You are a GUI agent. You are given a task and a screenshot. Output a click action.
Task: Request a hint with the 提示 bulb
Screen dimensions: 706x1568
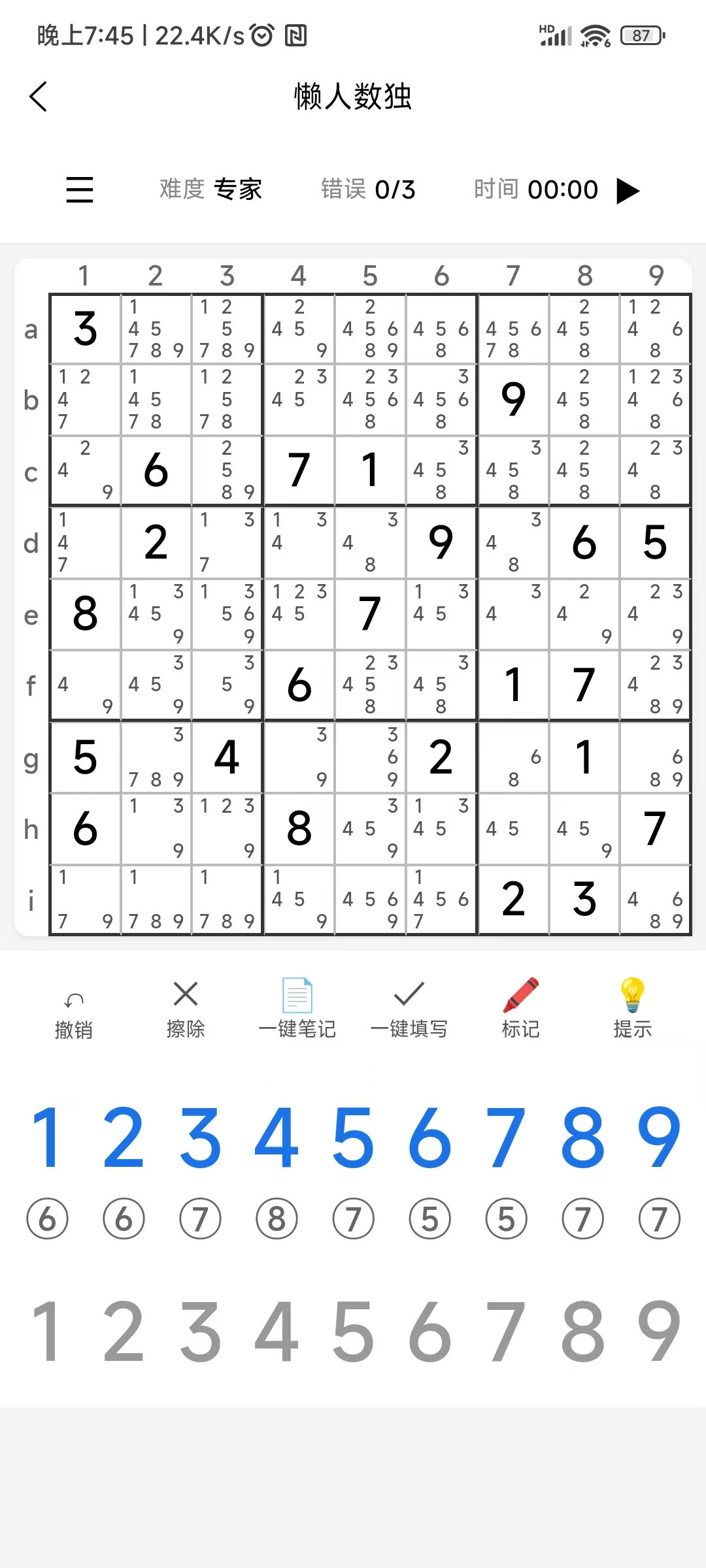click(632, 1009)
